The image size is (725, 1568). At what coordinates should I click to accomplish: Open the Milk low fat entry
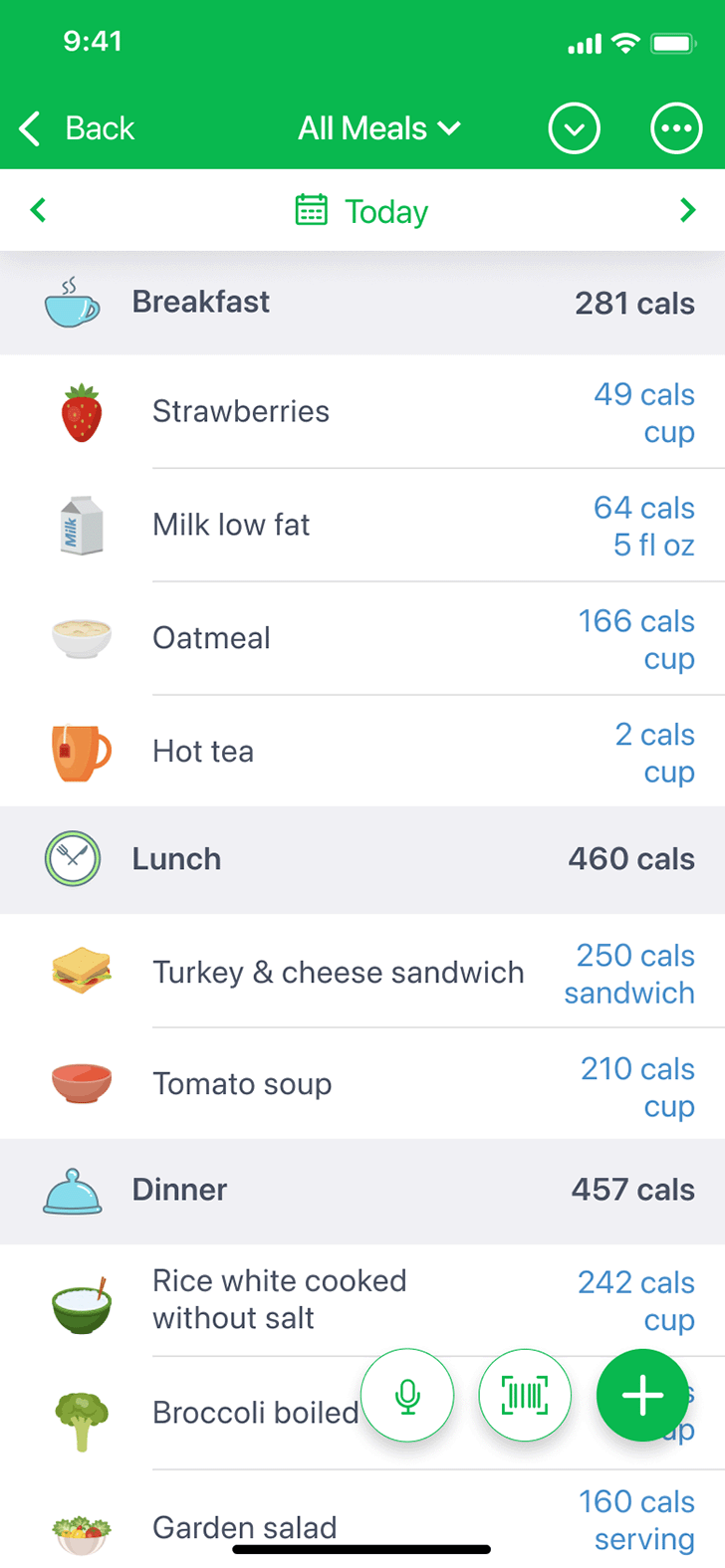click(231, 525)
